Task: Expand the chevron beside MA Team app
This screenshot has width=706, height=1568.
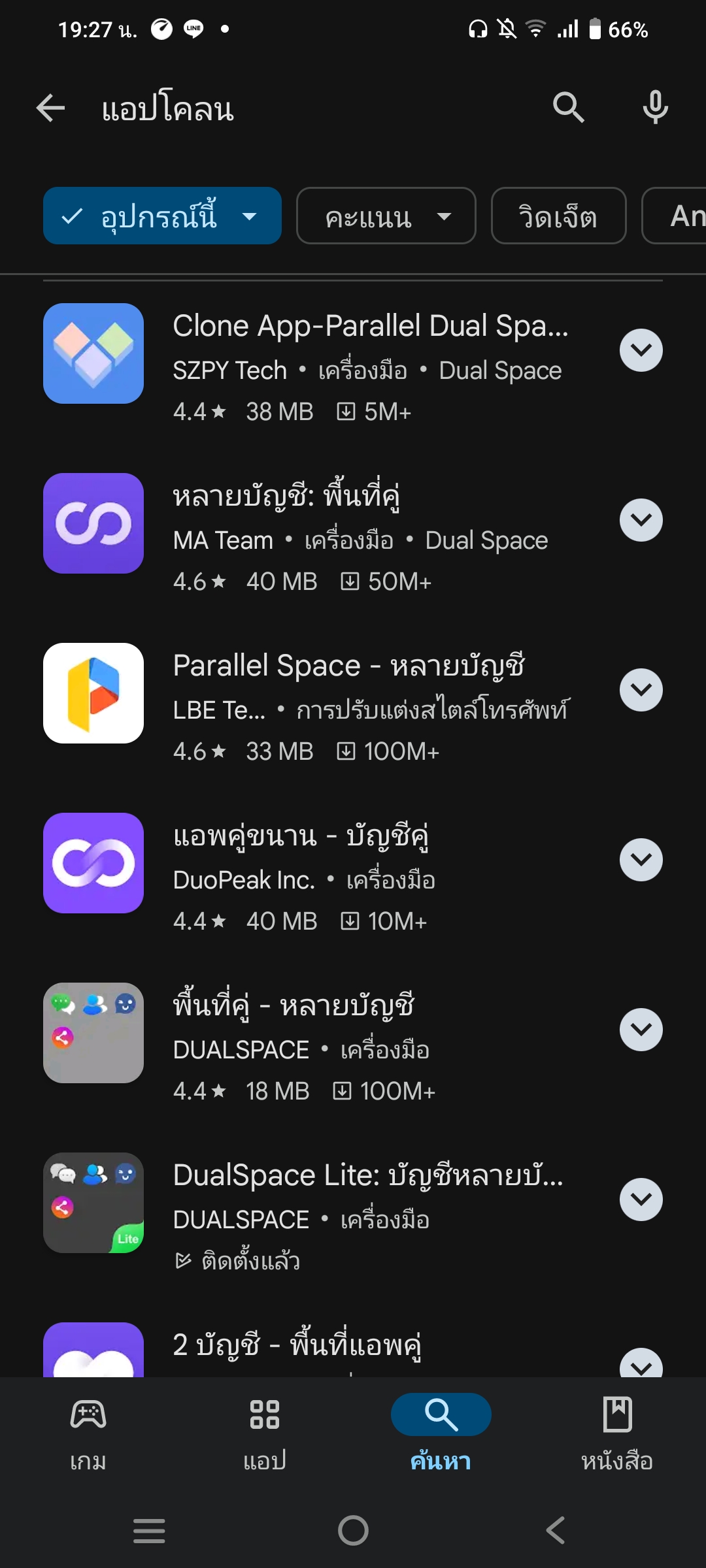Action: coord(641,520)
